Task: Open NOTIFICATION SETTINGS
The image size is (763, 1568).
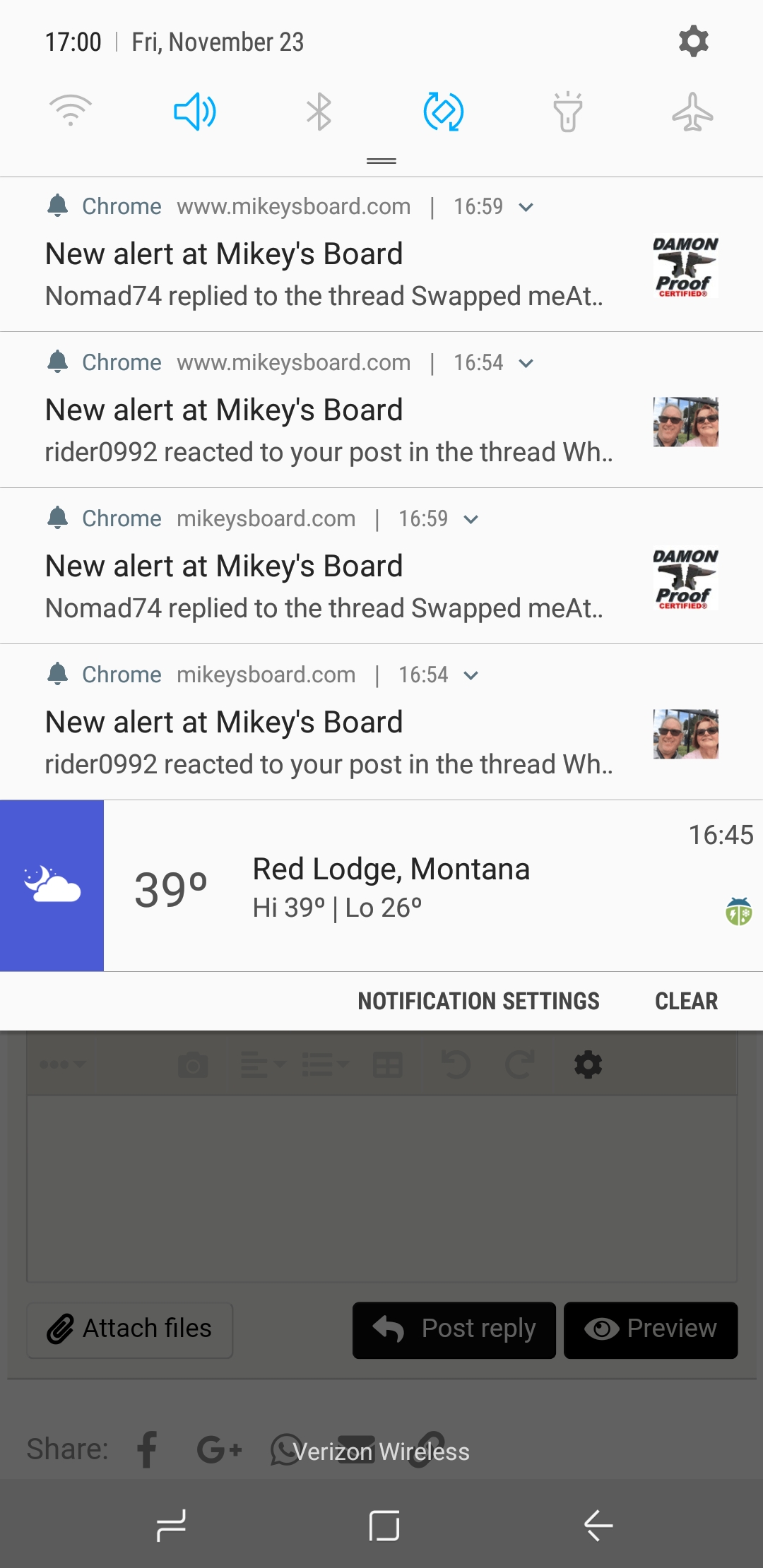Action: point(478,1001)
